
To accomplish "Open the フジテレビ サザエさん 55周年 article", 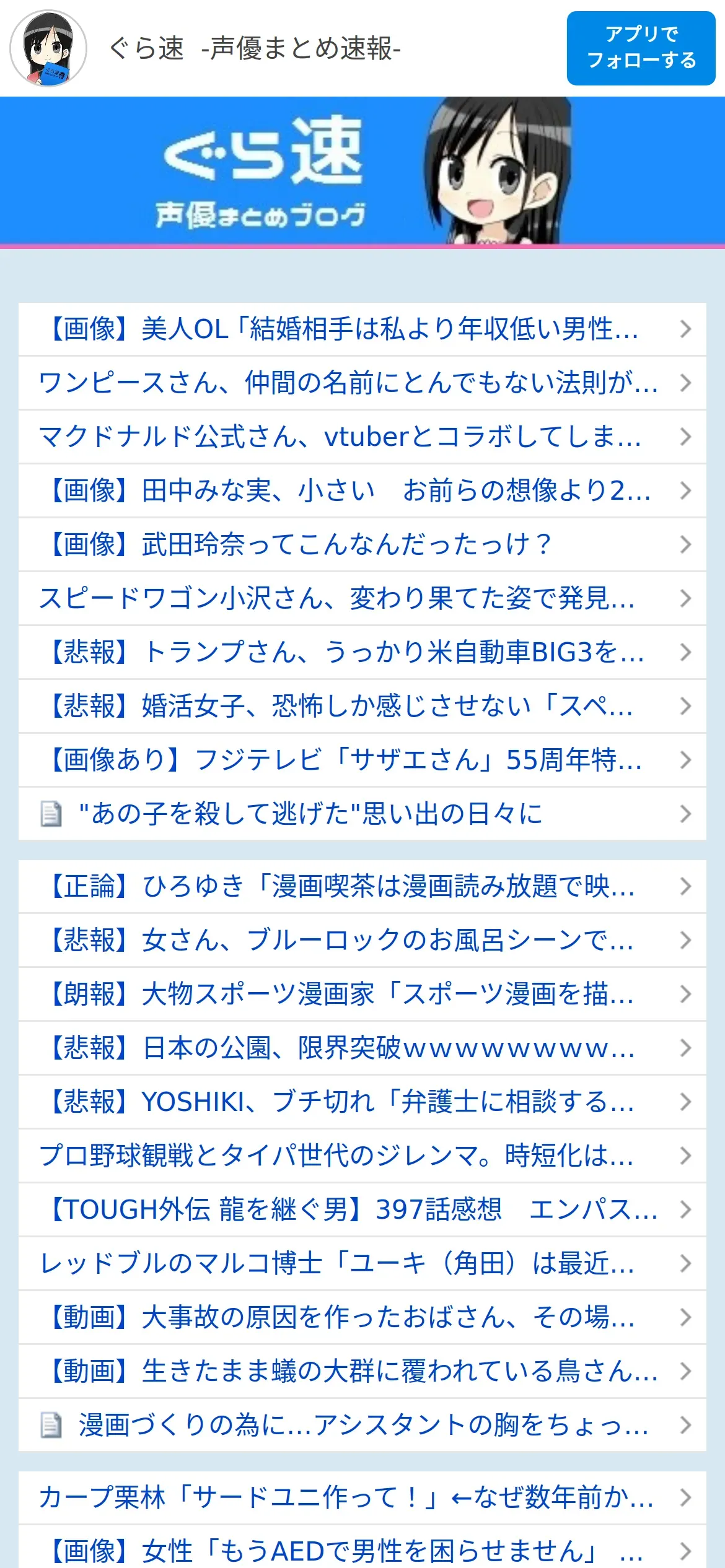I will tap(362, 760).
